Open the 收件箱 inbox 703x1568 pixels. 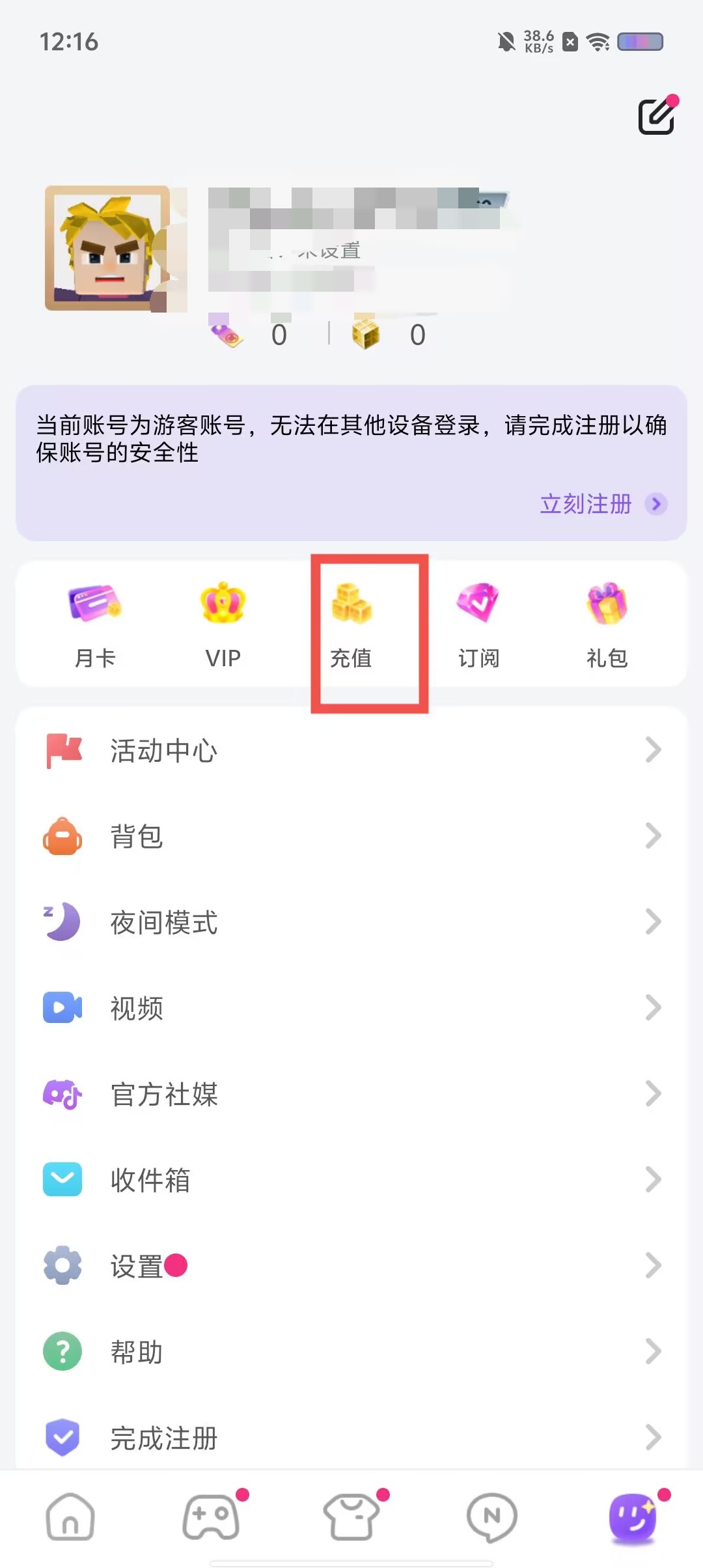(x=351, y=1180)
